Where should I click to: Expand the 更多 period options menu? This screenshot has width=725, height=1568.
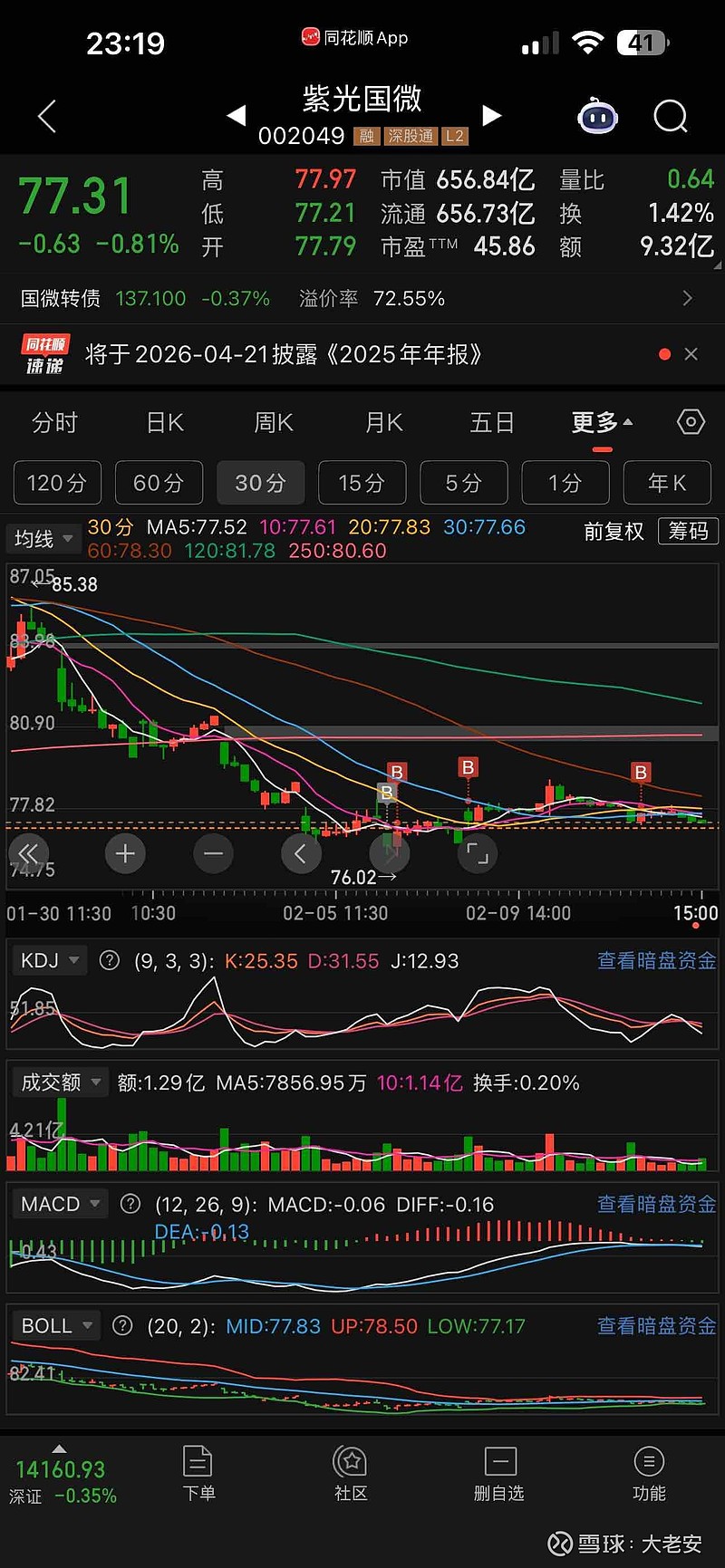pyautogui.click(x=601, y=422)
